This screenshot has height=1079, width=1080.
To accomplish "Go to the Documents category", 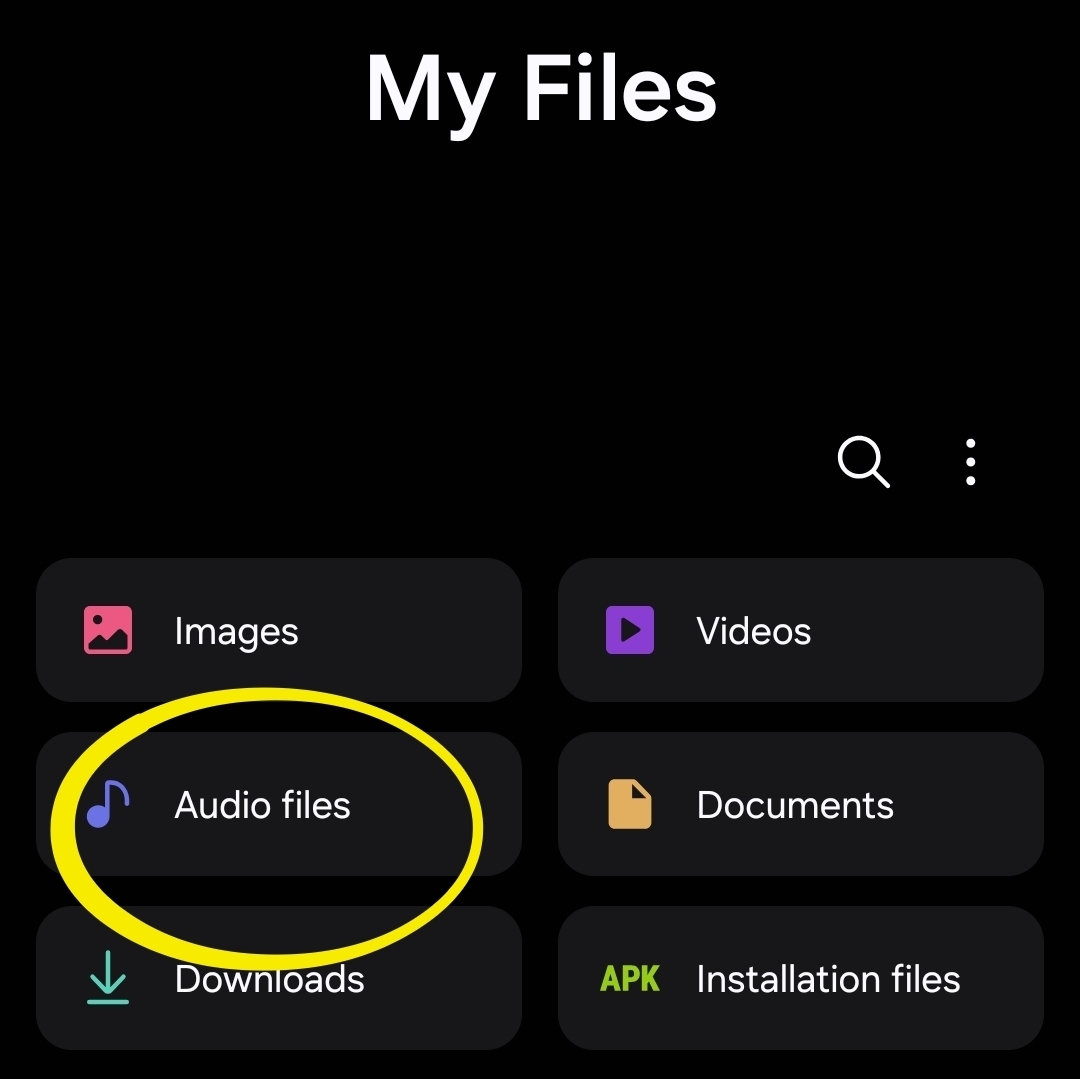I will (x=800, y=805).
